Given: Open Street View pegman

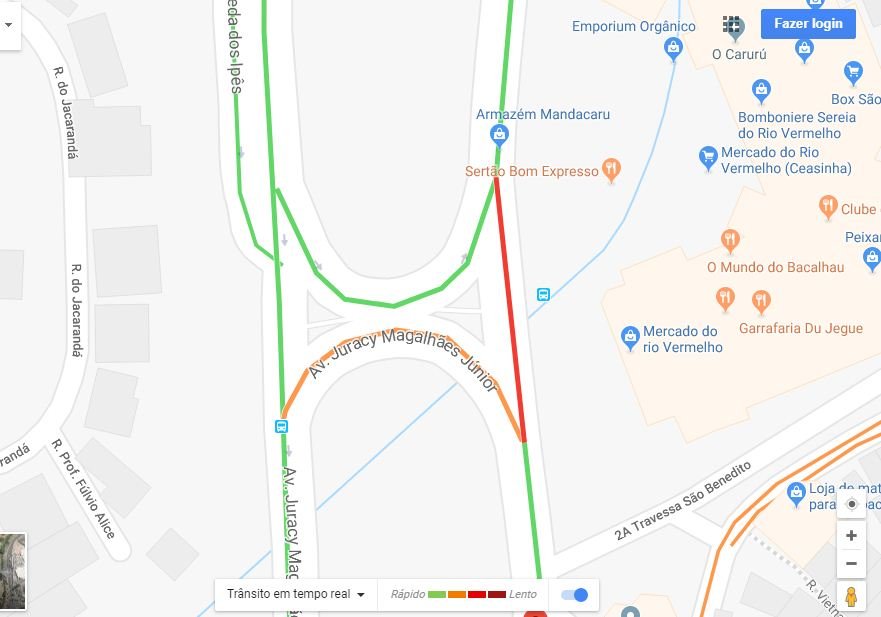Looking at the screenshot, I should (x=851, y=597).
